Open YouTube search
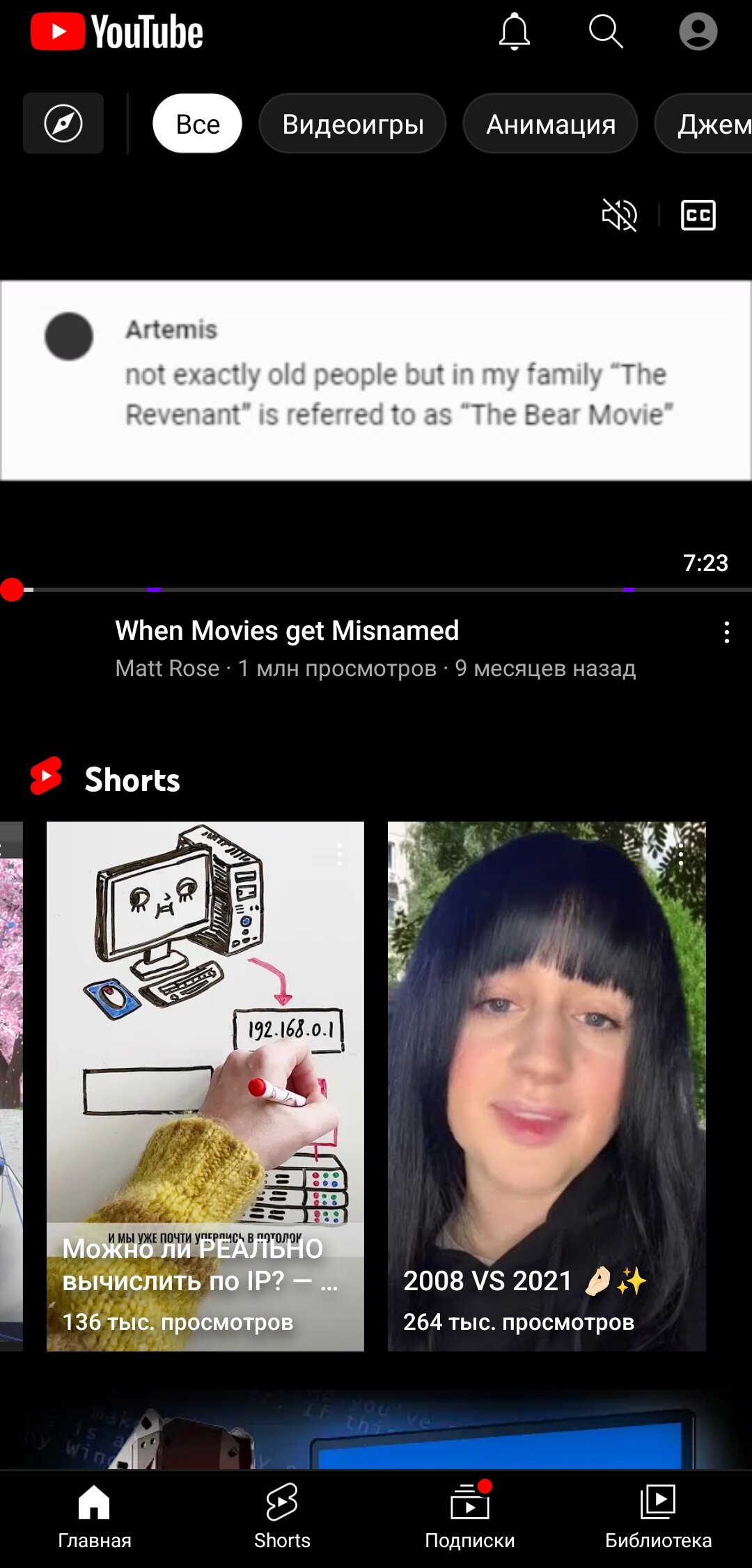Image resolution: width=752 pixels, height=1568 pixels. point(605,32)
